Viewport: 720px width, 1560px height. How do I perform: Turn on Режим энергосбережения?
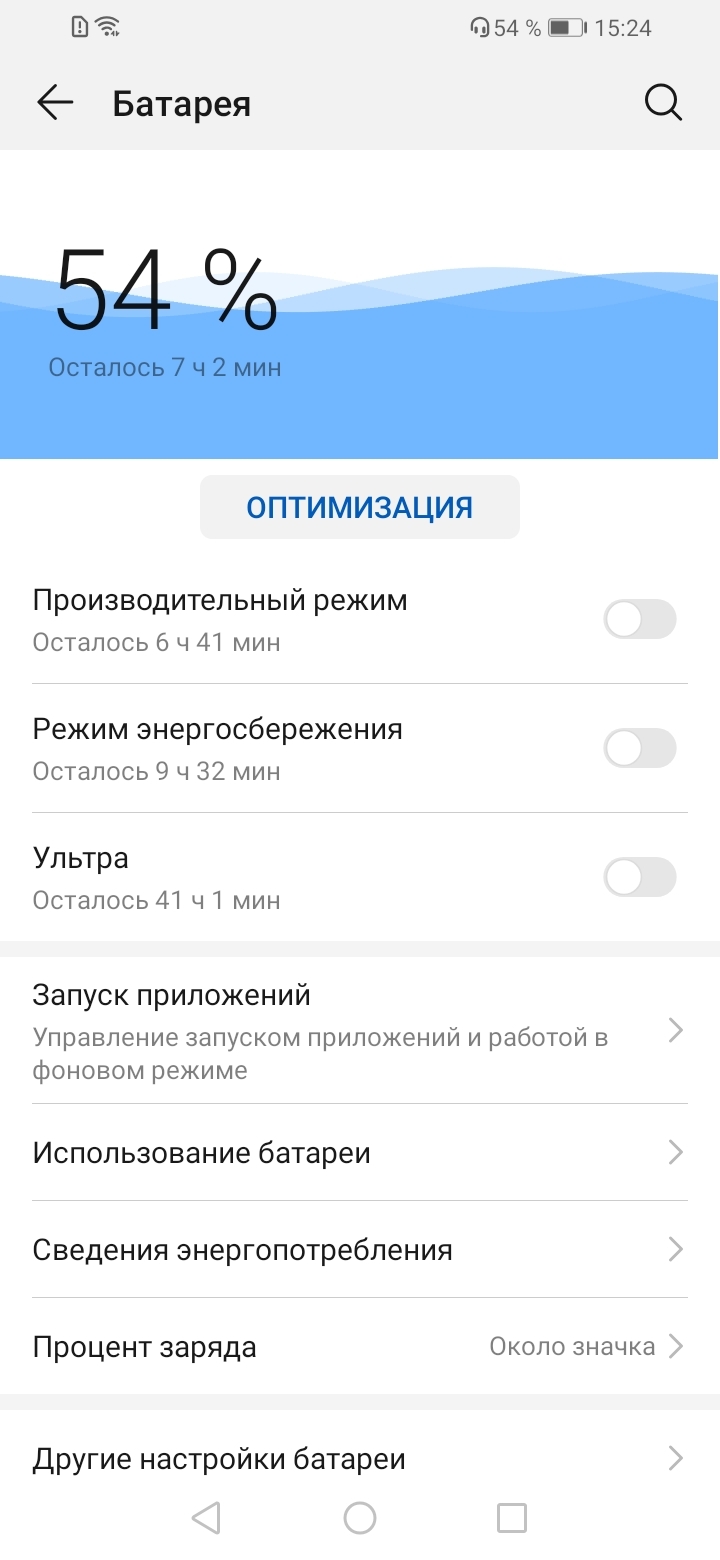click(639, 748)
